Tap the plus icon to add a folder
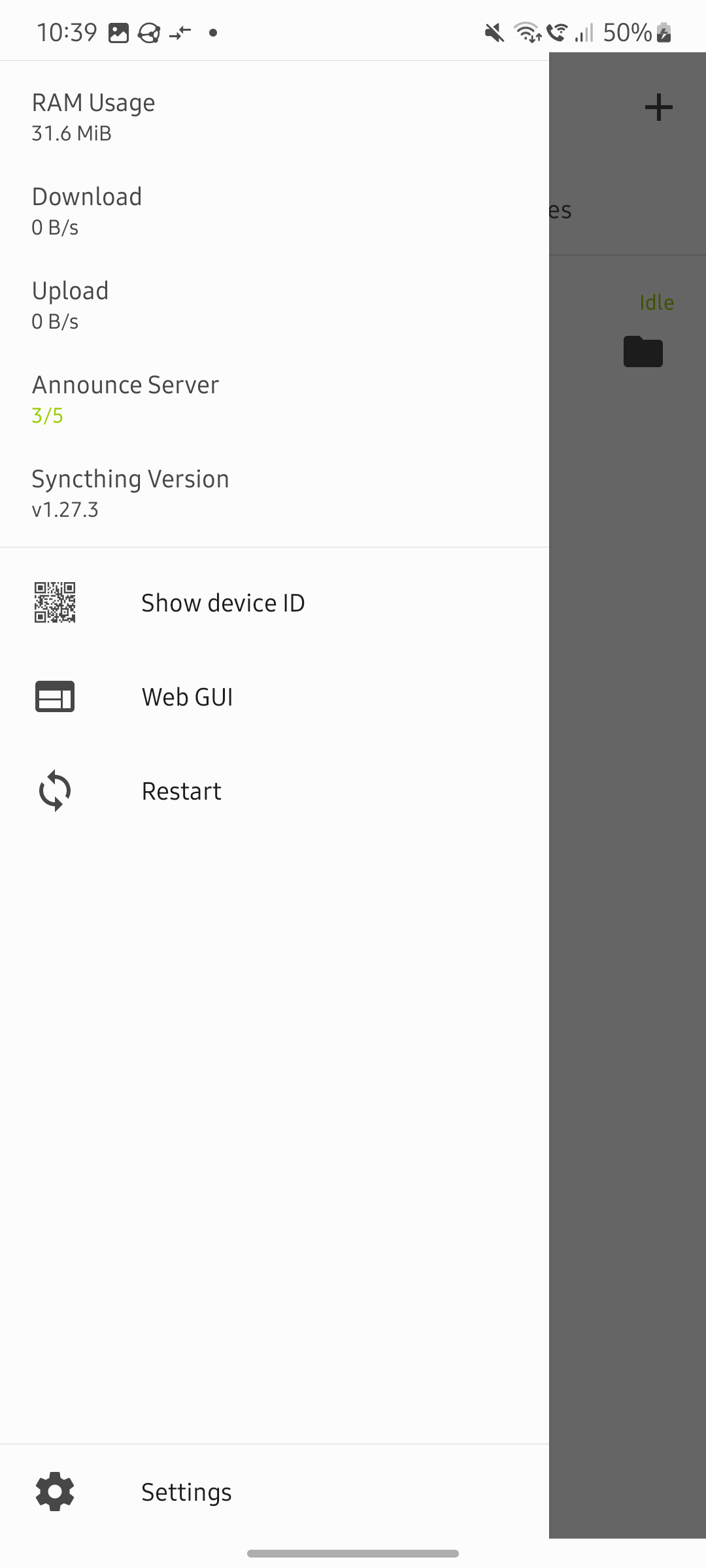 click(x=659, y=106)
